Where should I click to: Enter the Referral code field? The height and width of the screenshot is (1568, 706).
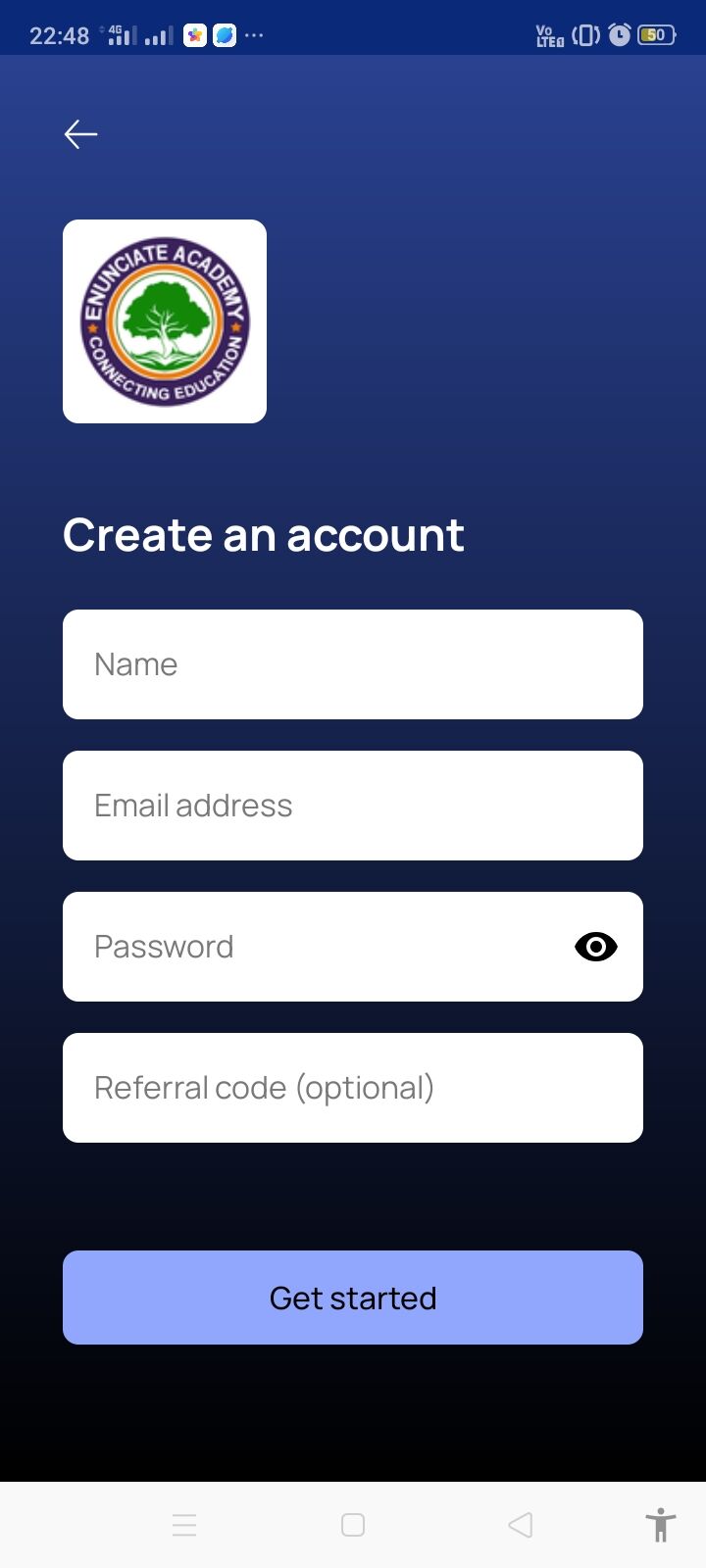353,1088
